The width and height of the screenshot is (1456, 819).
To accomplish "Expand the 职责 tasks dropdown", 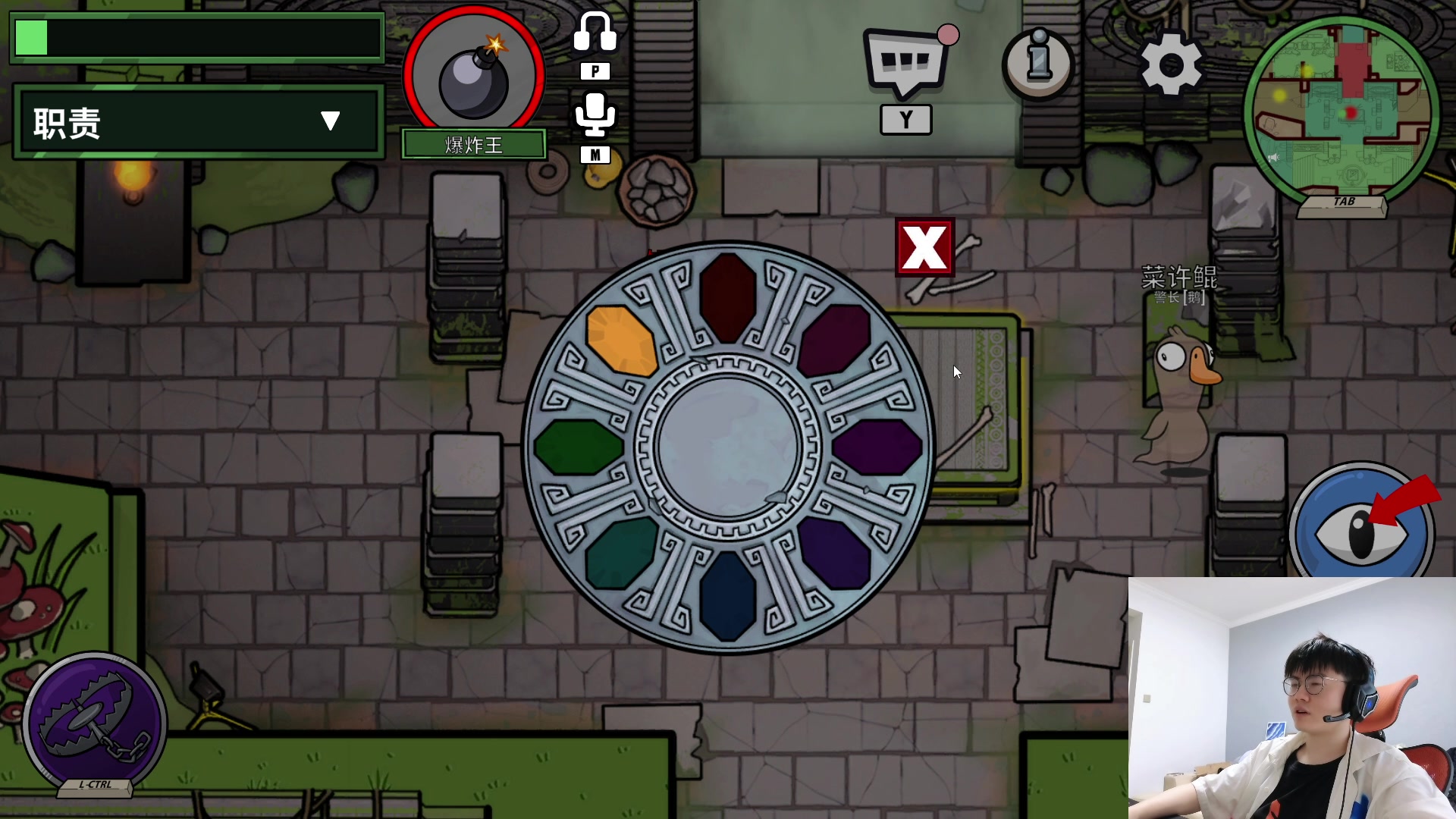I will click(329, 121).
